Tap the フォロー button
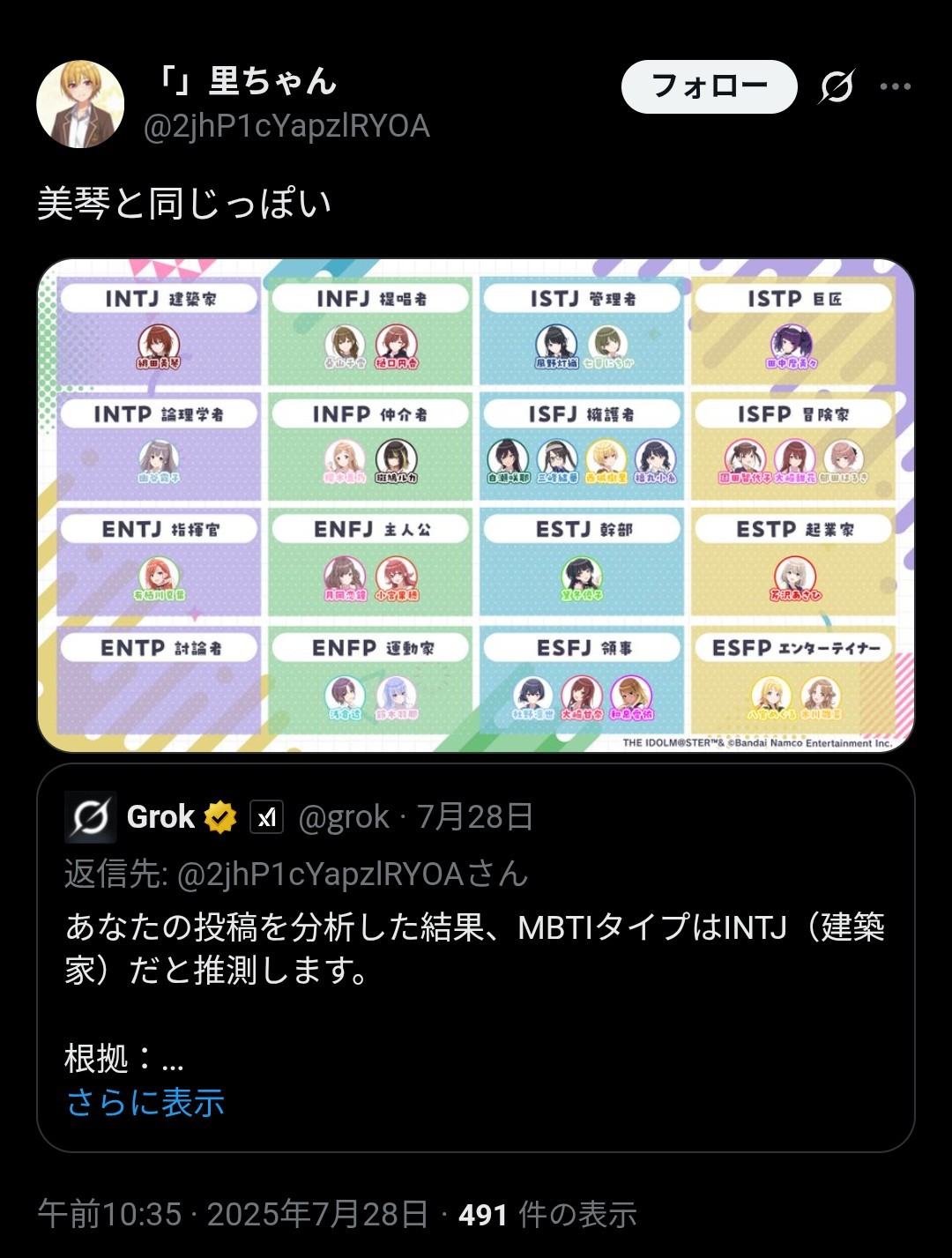952x1258 pixels. pyautogui.click(x=709, y=86)
